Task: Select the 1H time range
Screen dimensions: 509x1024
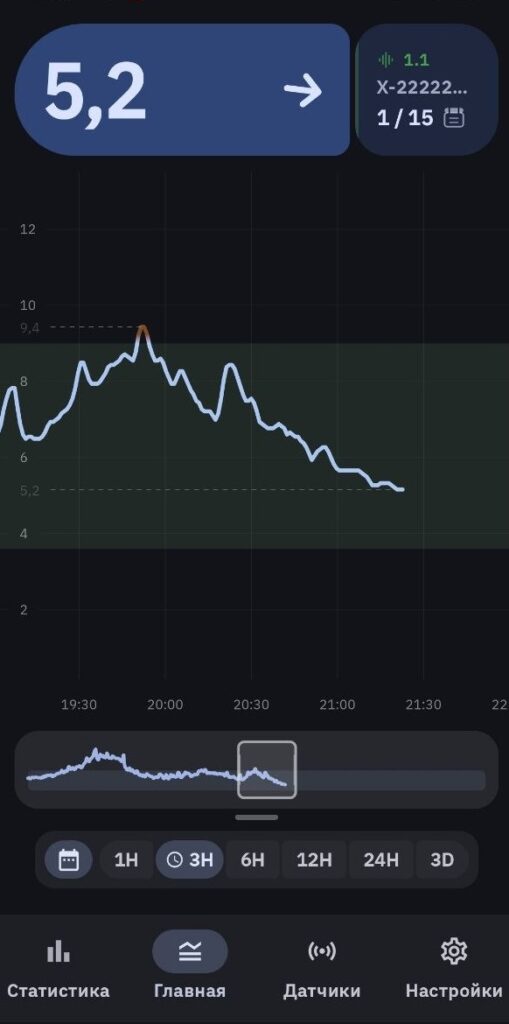Action: (126, 859)
